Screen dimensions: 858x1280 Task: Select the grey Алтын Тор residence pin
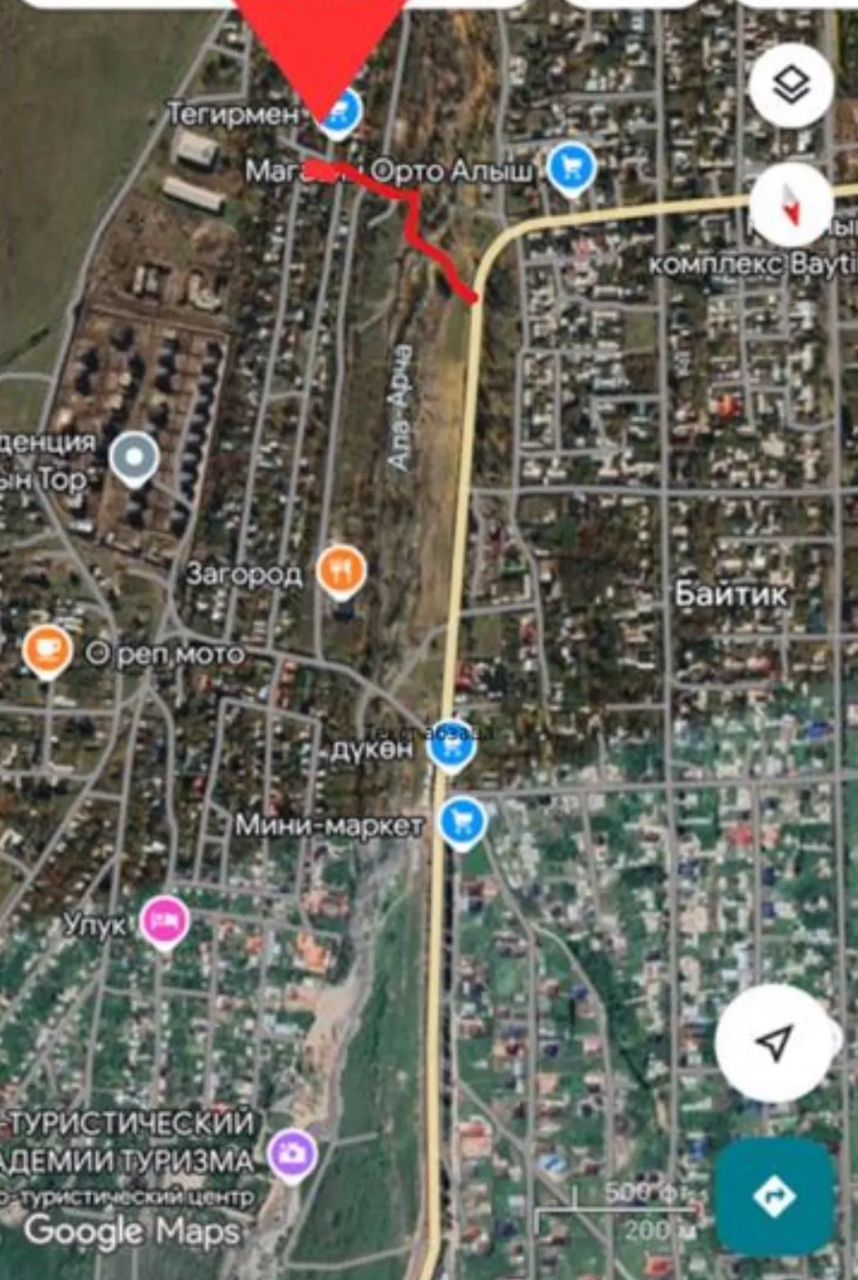134,458
